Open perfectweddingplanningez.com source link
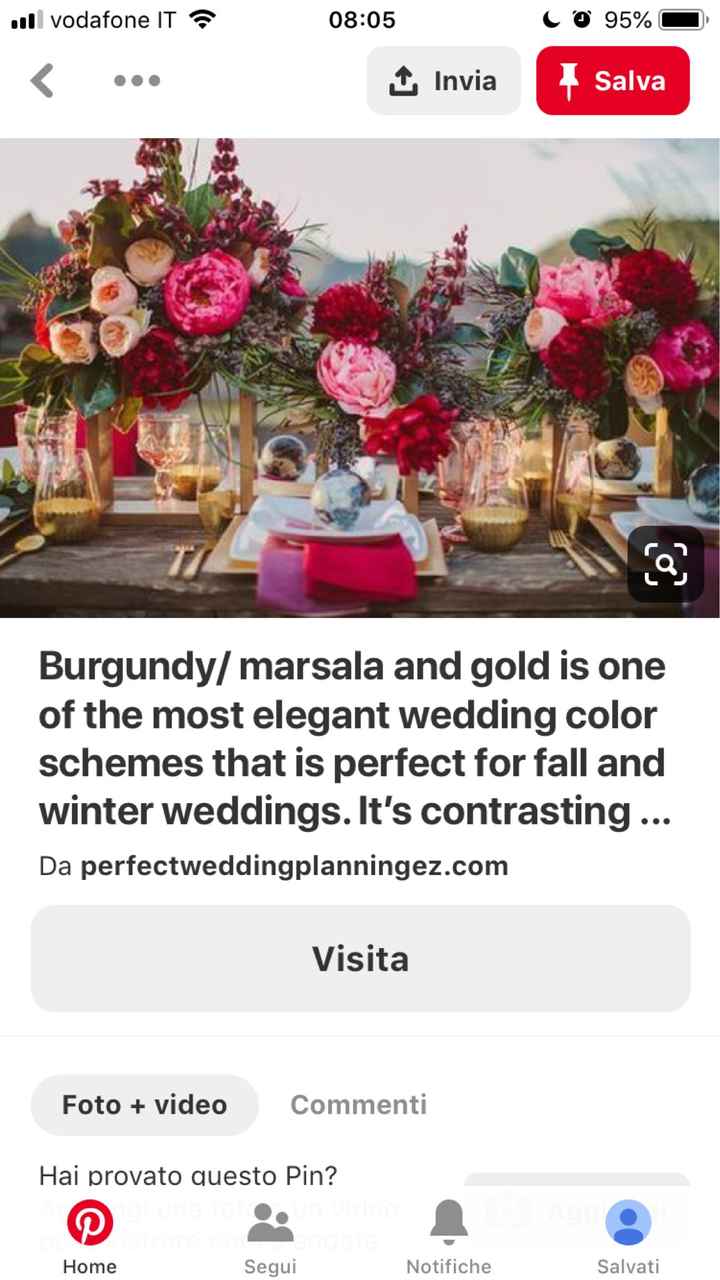Viewport: 720px width, 1280px height. (x=294, y=866)
